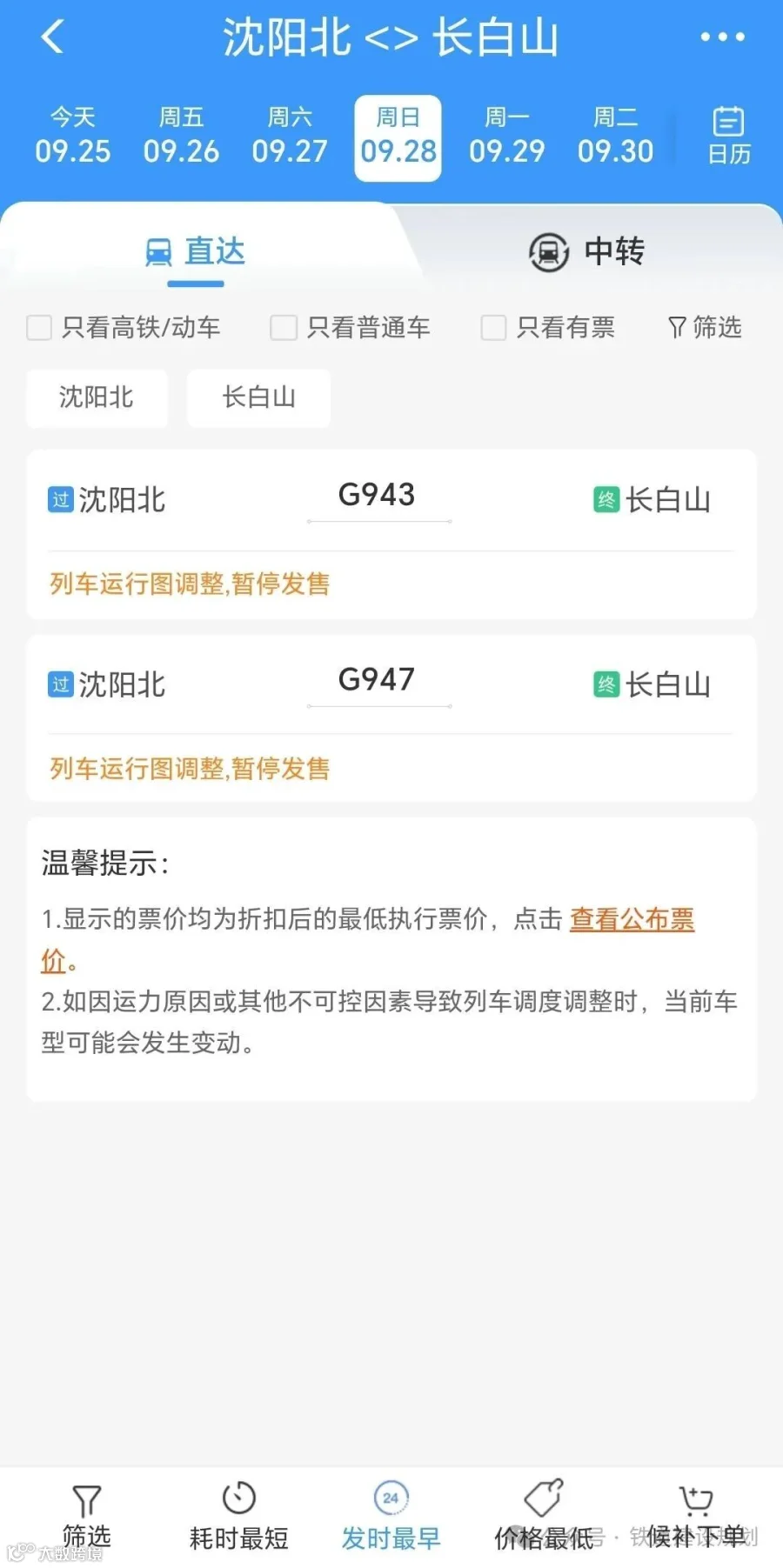This screenshot has height=1568, width=783.
Task: Open the 日历 calendar picker
Action: 728,137
